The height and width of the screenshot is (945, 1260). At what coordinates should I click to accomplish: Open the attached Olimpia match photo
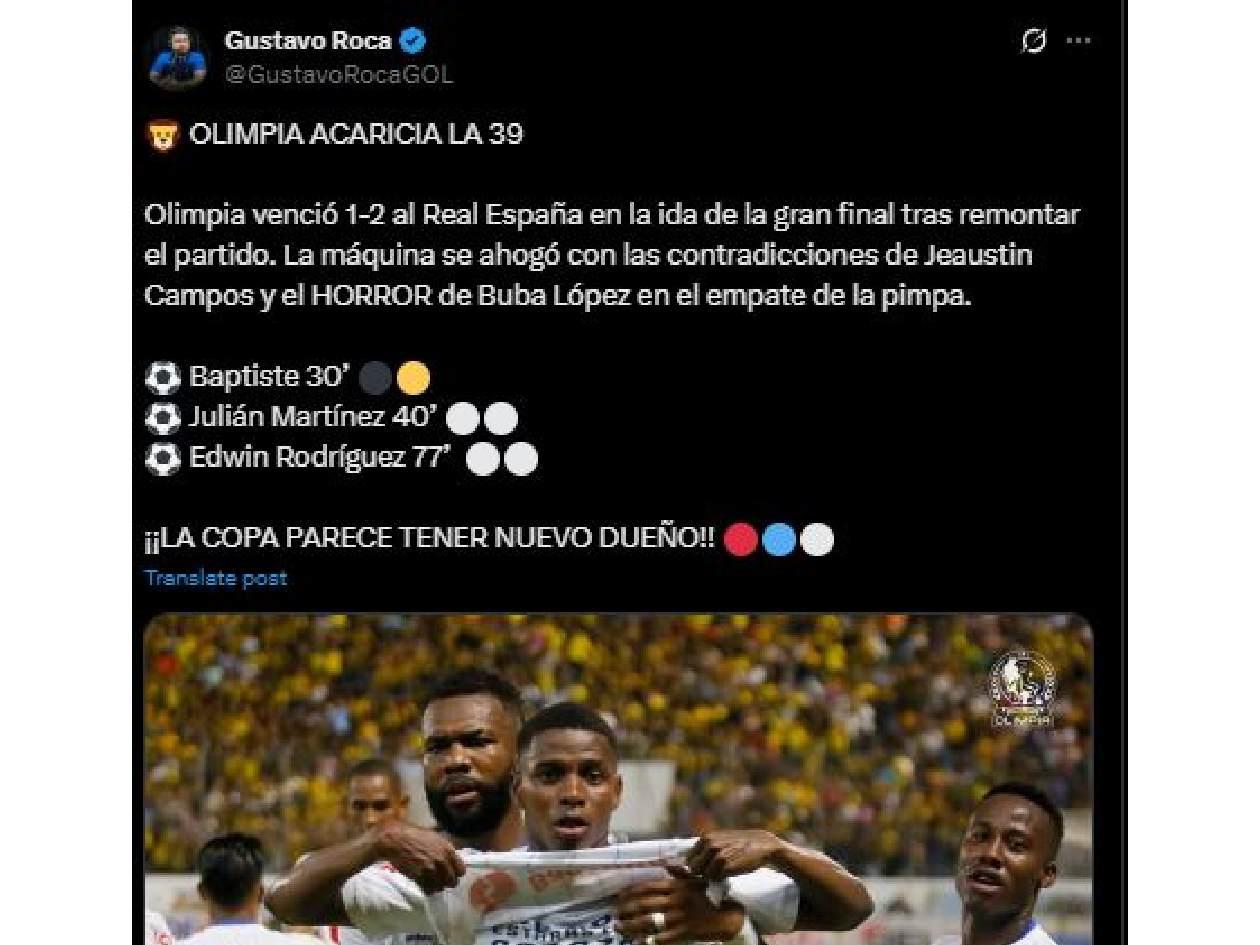pos(618,780)
